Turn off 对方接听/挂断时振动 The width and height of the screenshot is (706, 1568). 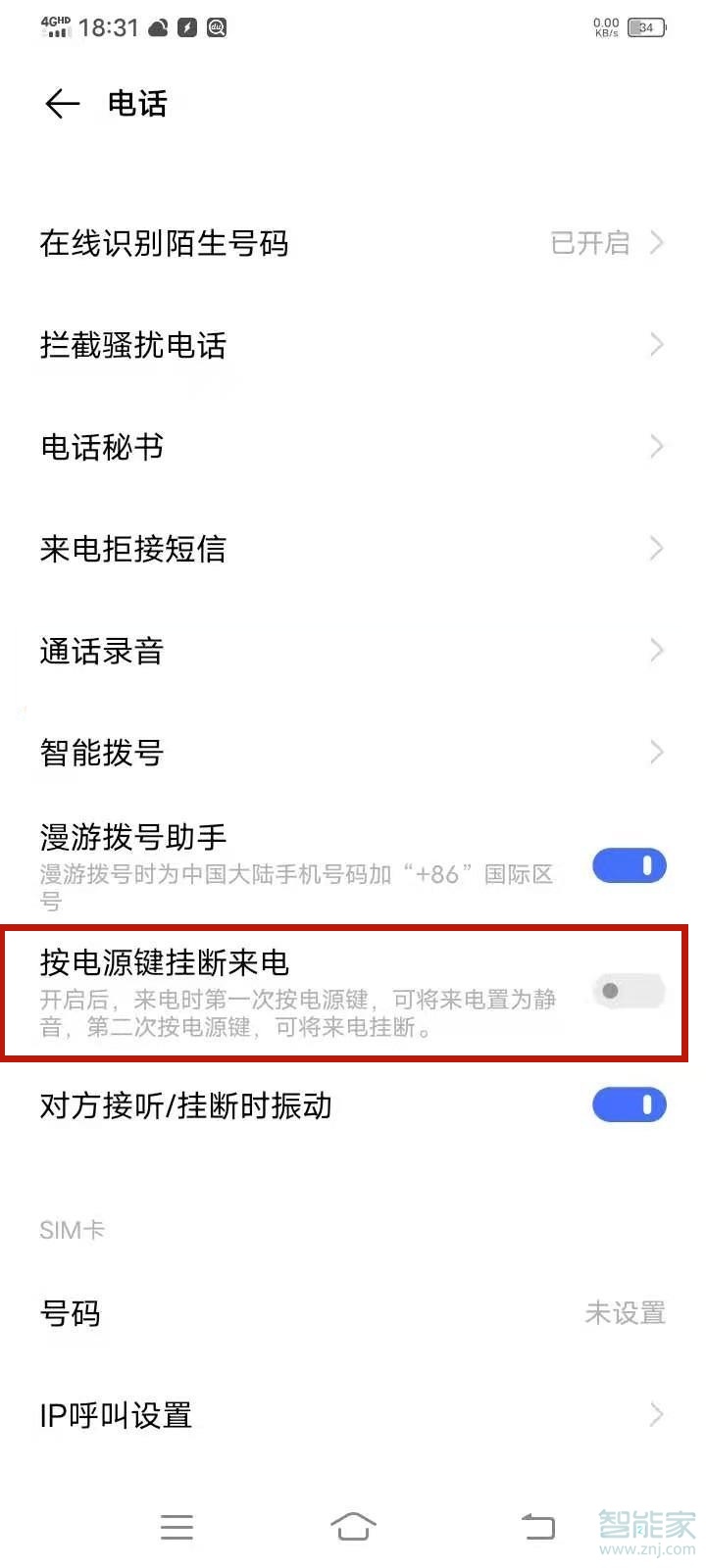pos(628,1105)
